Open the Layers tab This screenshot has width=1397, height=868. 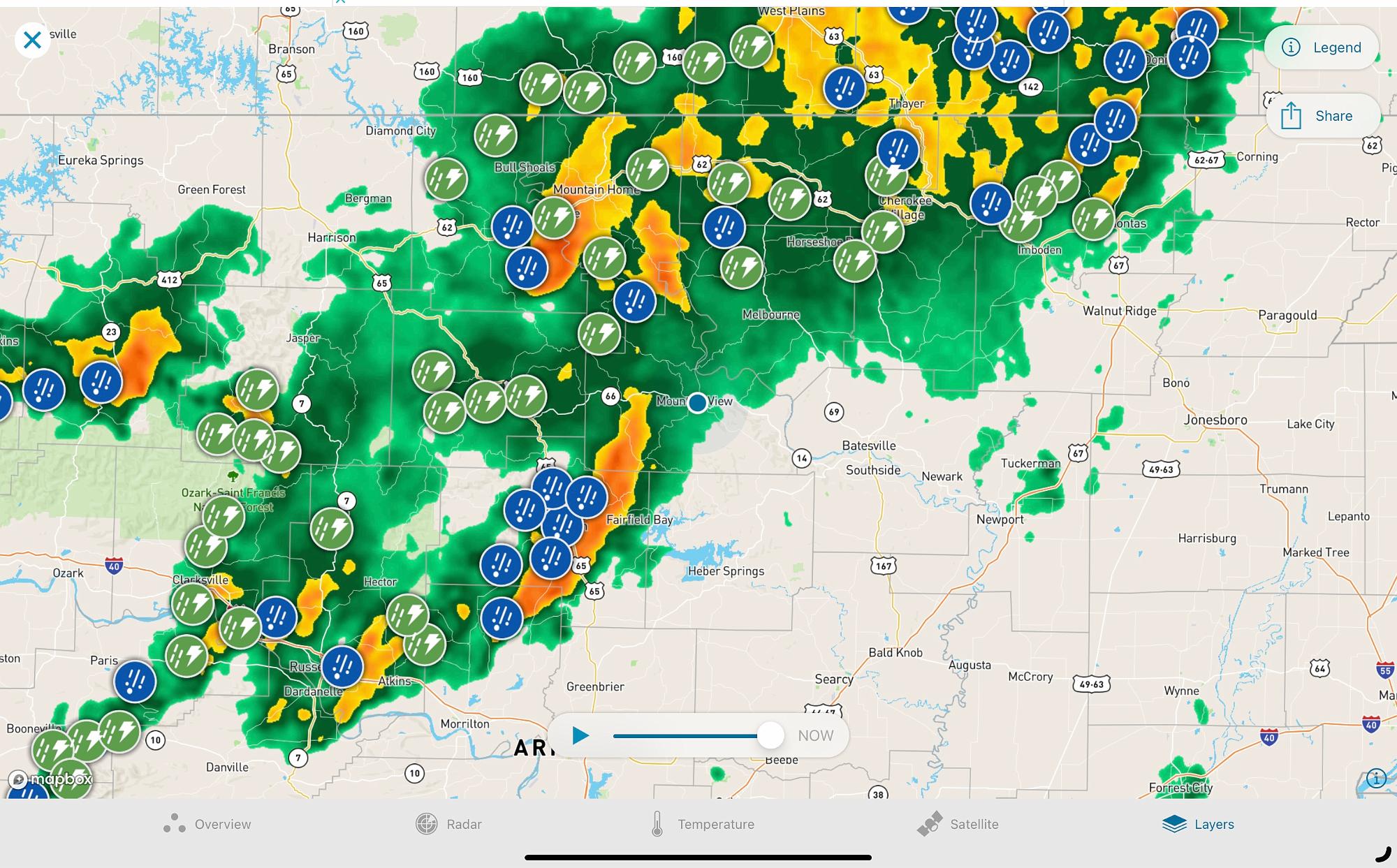[1198, 824]
